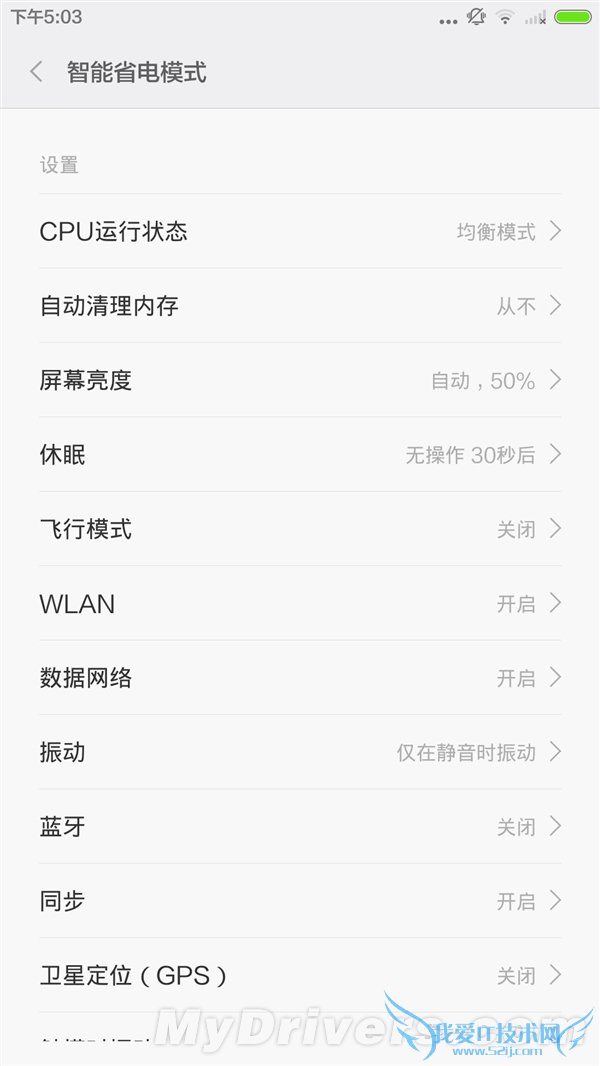600x1066 pixels.
Task: Open 卫星定位（GPS）setting
Action: tap(300, 975)
